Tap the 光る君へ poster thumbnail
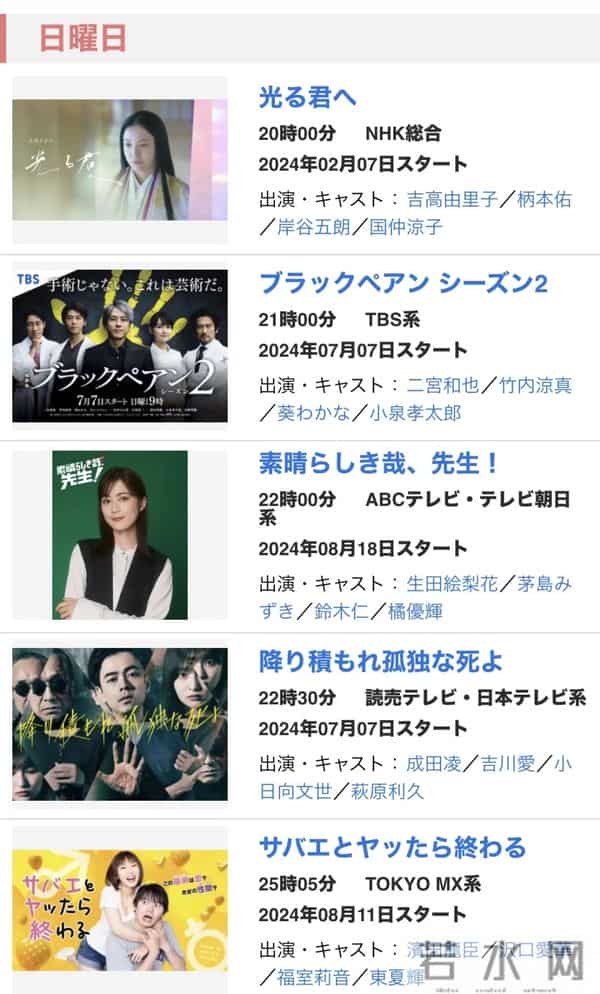Viewport: 600px width, 994px height. point(119,160)
